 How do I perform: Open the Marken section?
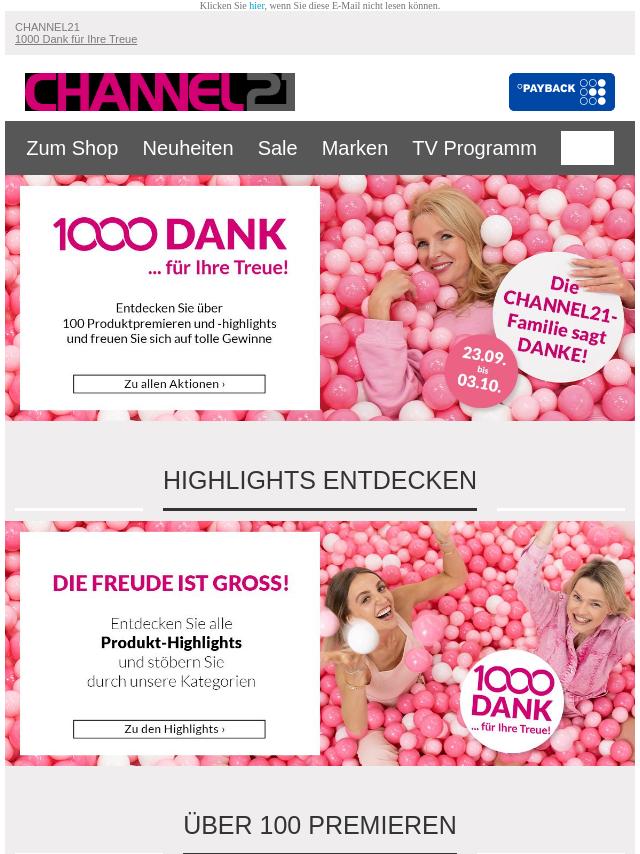(354, 148)
